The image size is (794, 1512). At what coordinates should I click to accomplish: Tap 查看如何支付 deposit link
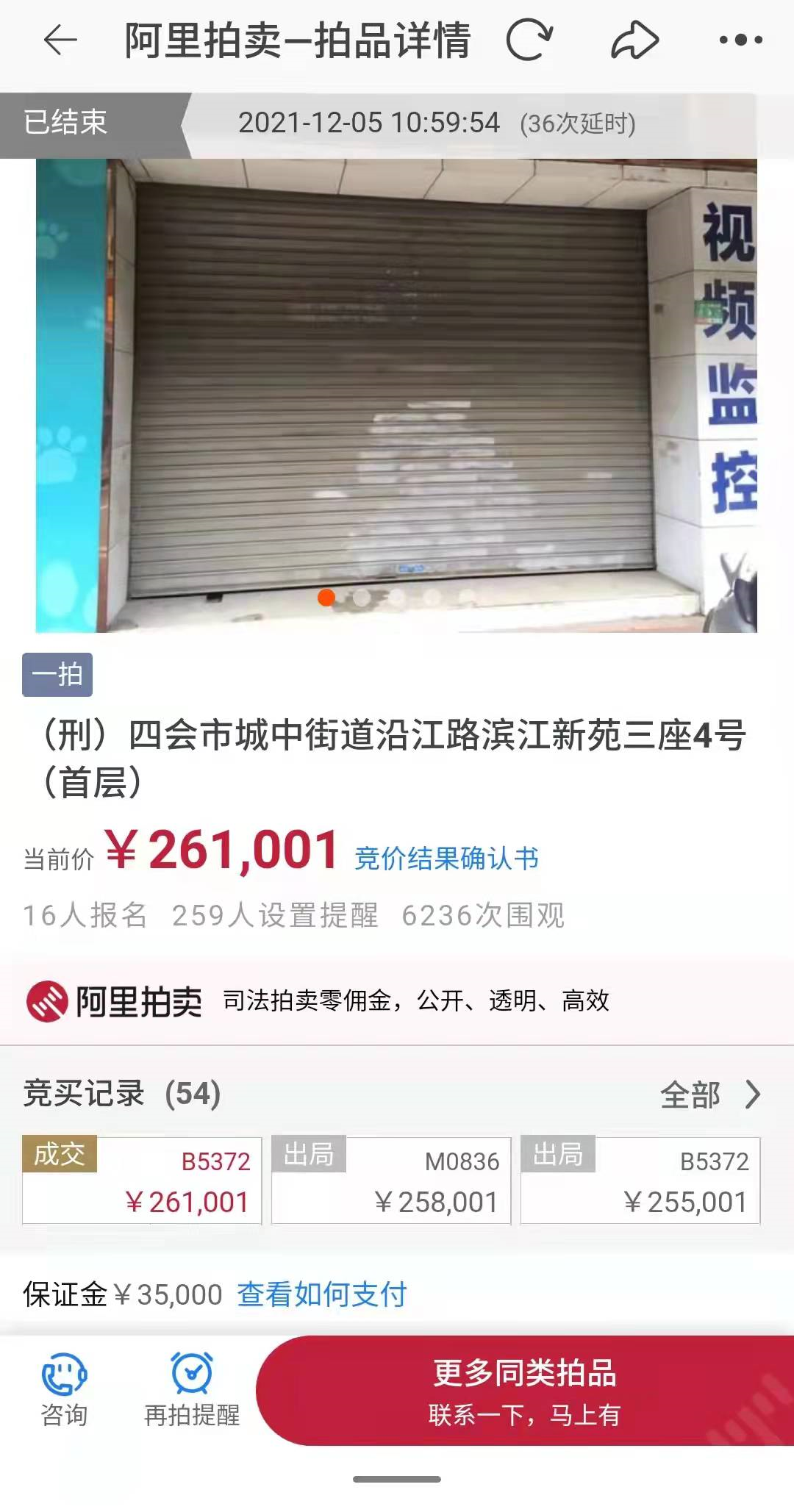coord(322,1294)
